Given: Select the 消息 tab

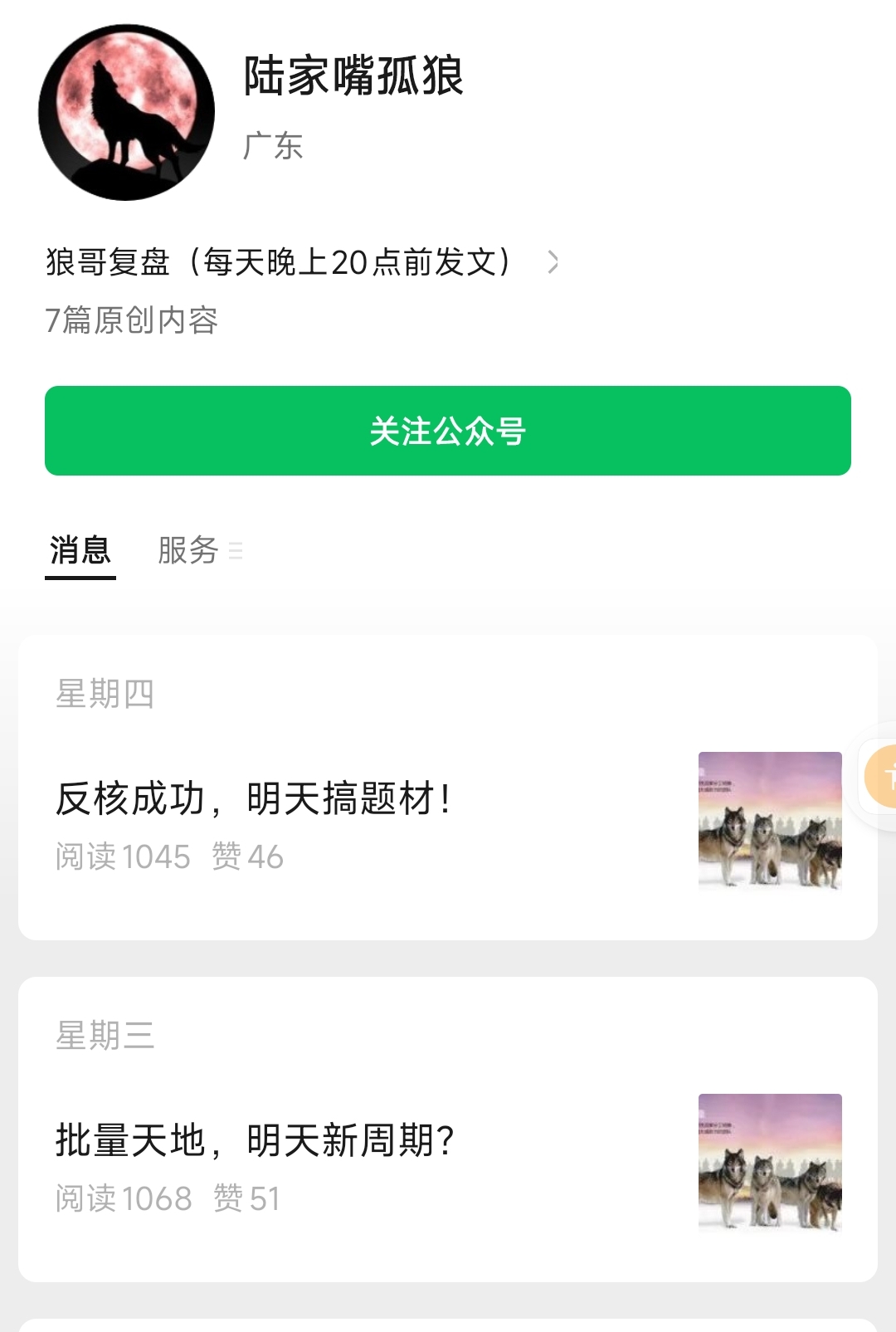Looking at the screenshot, I should [x=80, y=550].
